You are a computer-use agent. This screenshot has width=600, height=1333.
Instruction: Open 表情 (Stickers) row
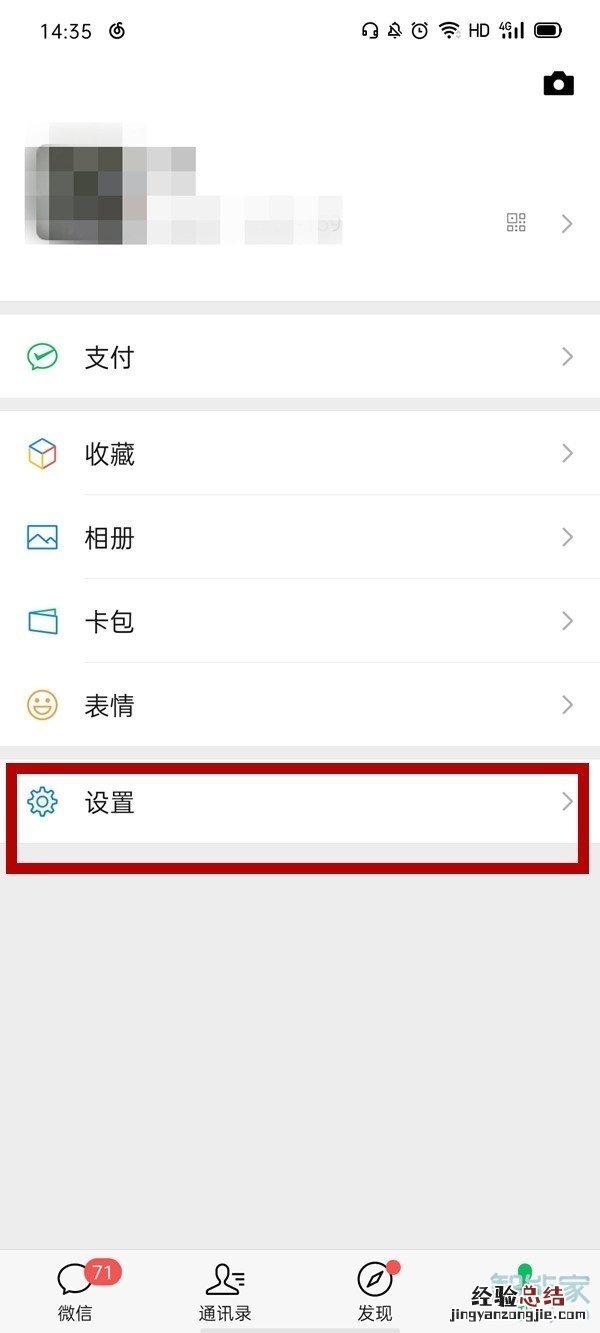pos(300,706)
